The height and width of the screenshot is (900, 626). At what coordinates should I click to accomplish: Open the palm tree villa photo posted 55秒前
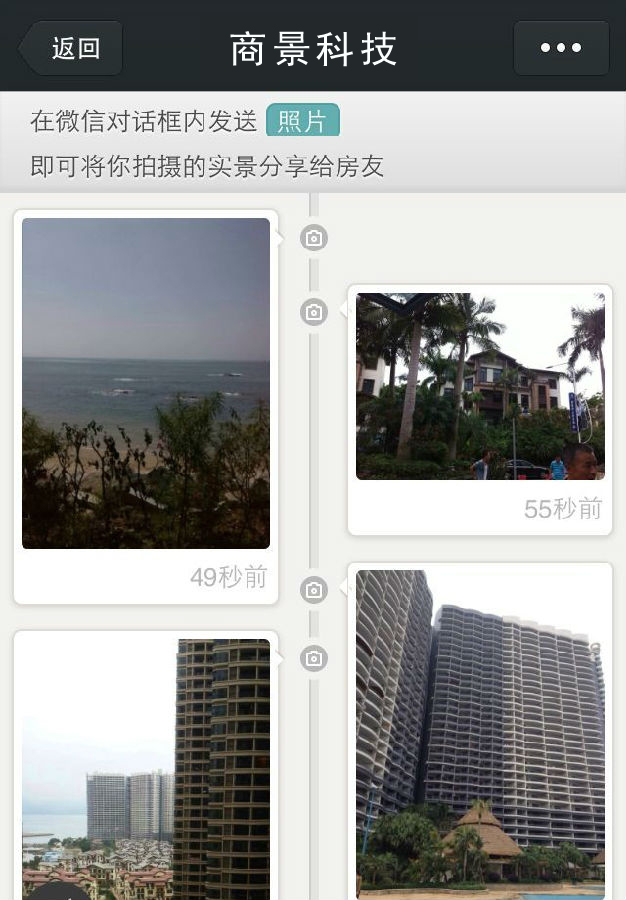coord(480,386)
